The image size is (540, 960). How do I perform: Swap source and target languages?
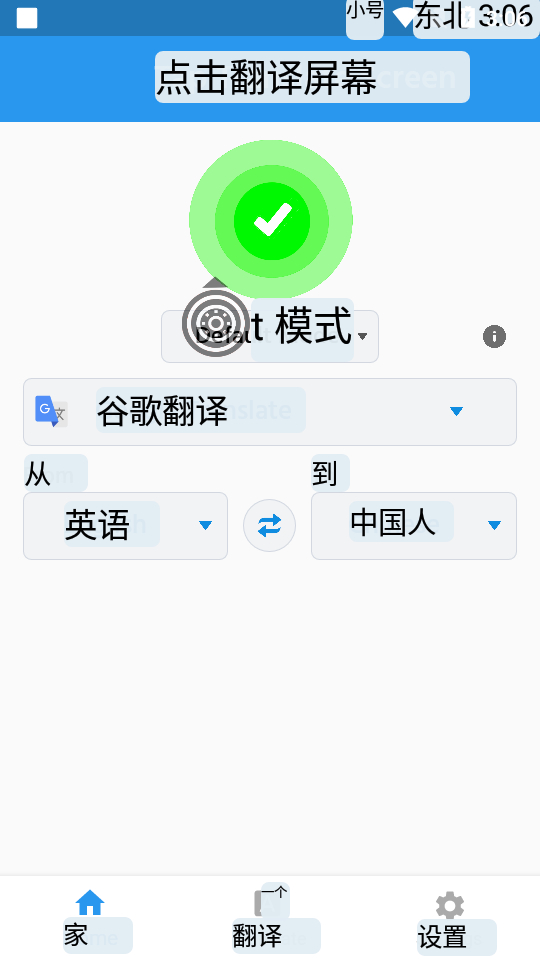[x=269, y=526]
